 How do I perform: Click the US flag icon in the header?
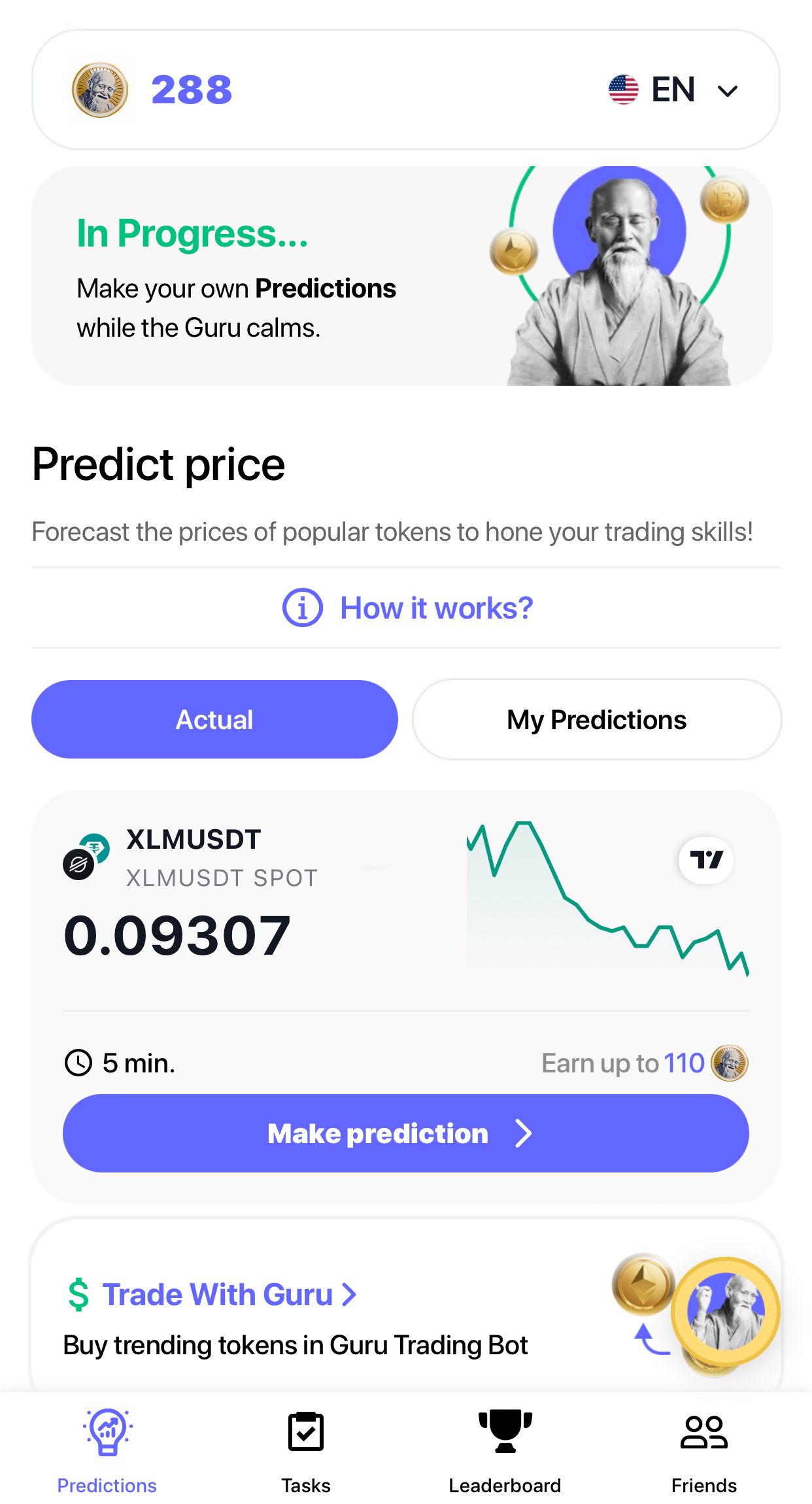tap(625, 90)
